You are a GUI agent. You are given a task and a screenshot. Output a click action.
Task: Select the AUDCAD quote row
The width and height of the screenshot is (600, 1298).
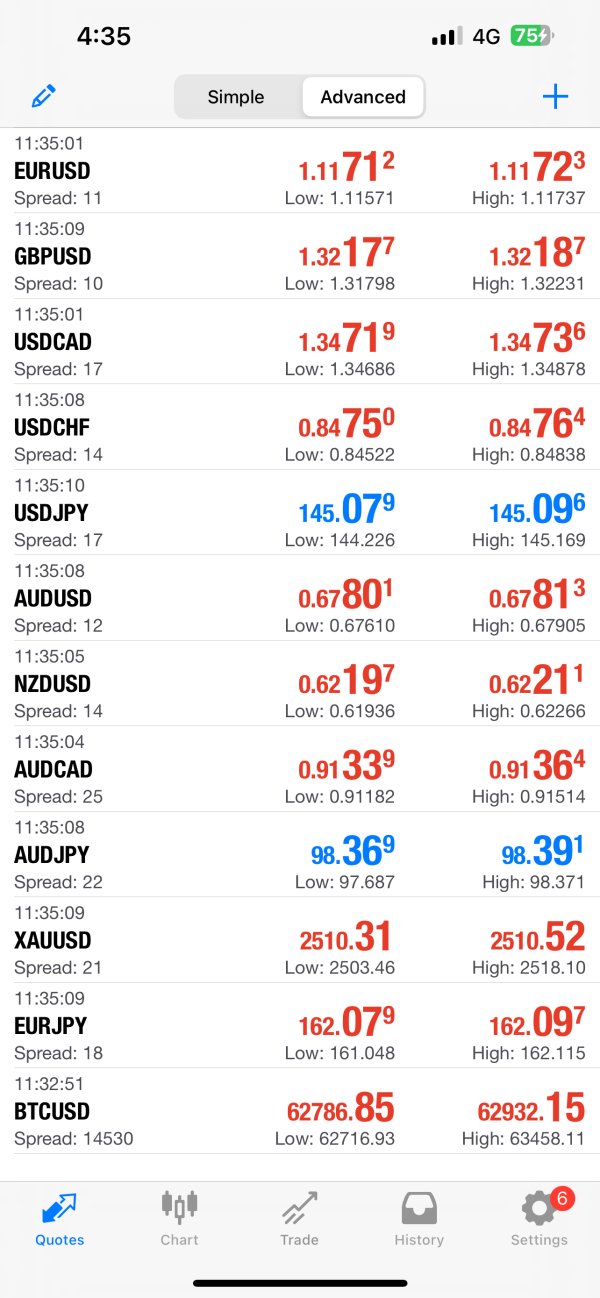click(300, 769)
